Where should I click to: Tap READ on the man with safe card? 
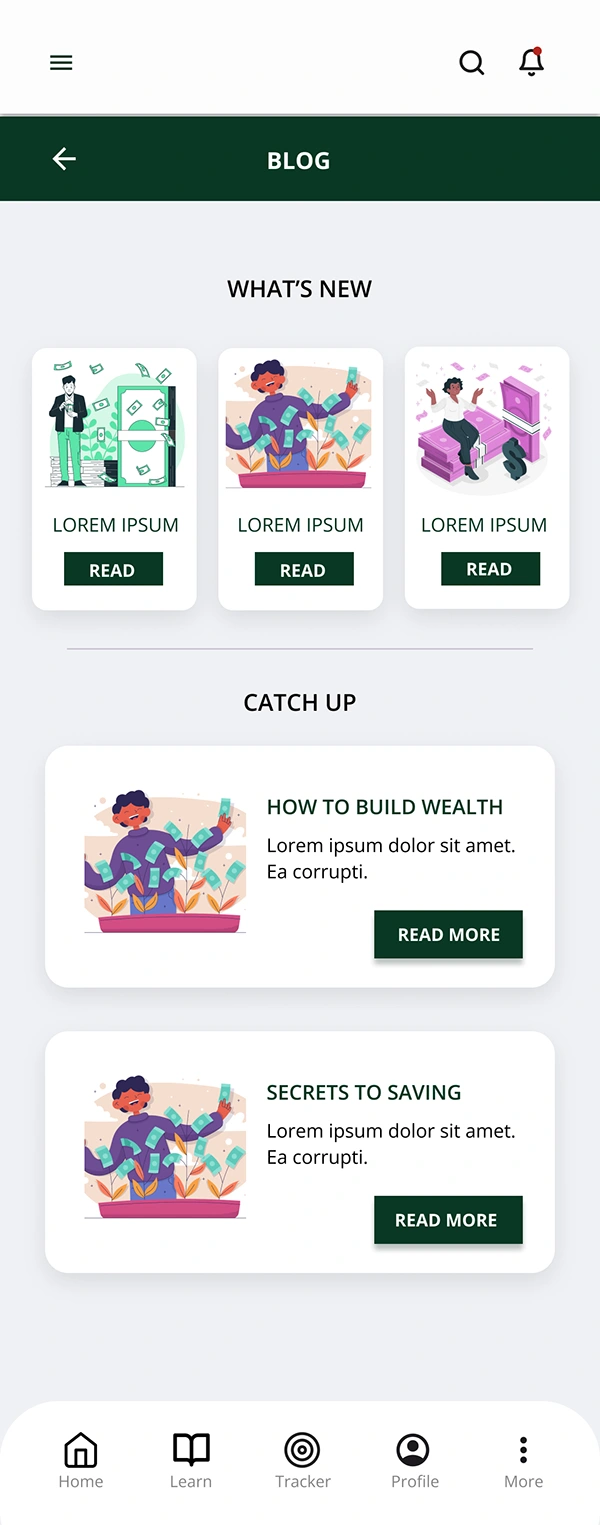click(113, 570)
